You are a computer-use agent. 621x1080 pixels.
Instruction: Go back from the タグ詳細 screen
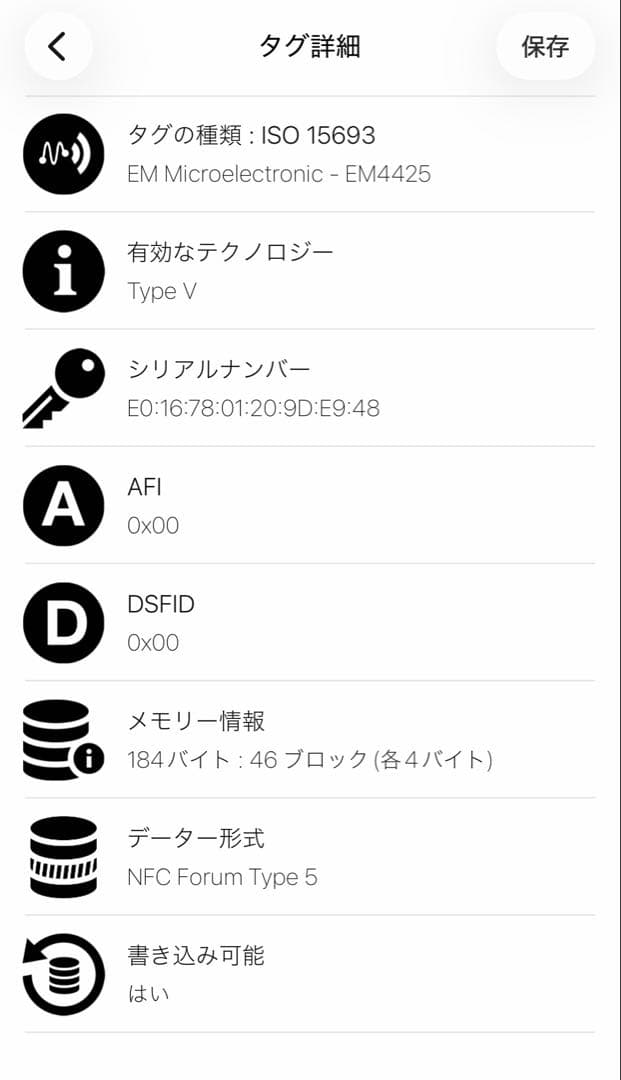(58, 46)
